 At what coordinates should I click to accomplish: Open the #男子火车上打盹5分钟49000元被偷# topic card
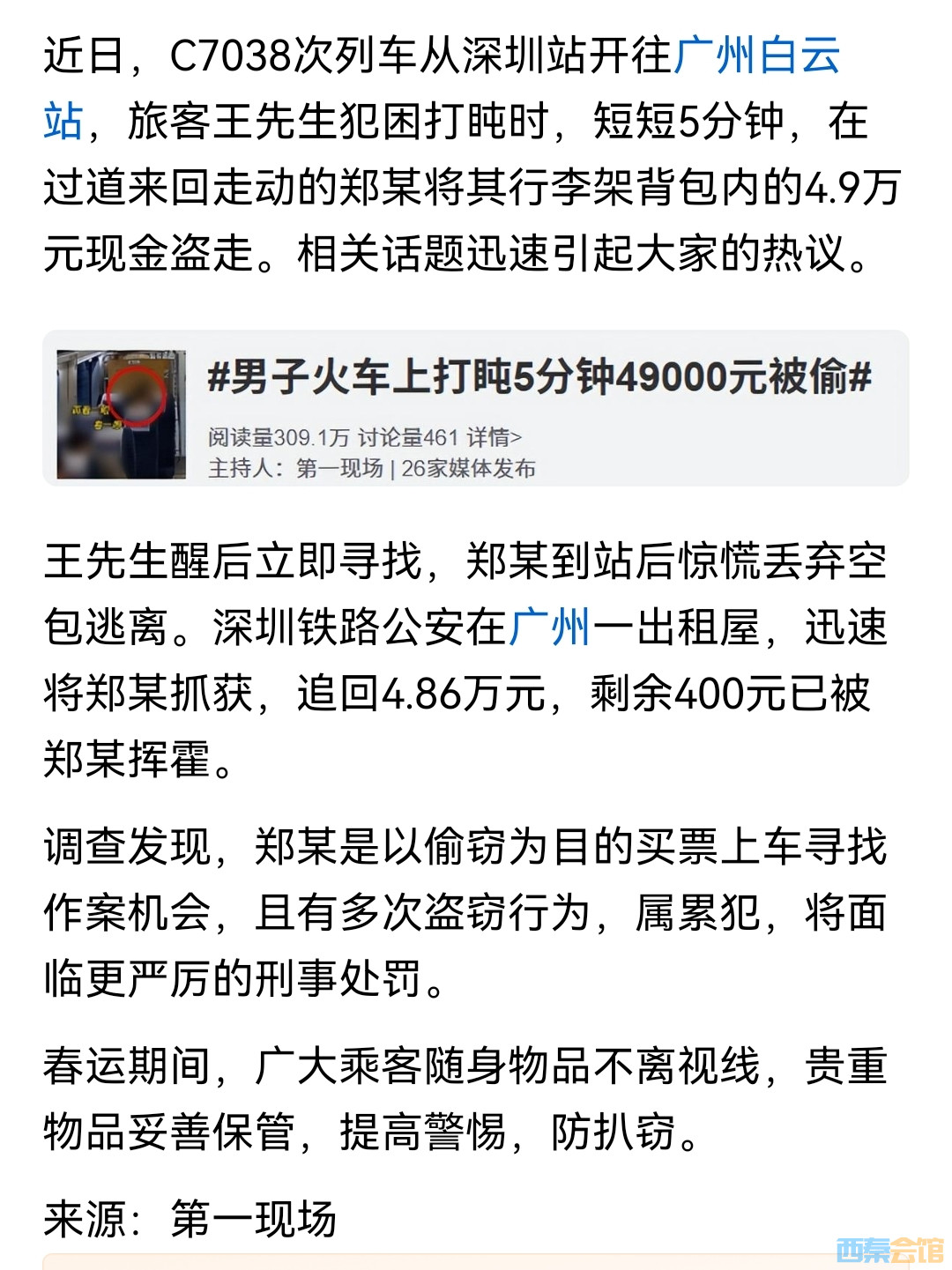coord(538,378)
